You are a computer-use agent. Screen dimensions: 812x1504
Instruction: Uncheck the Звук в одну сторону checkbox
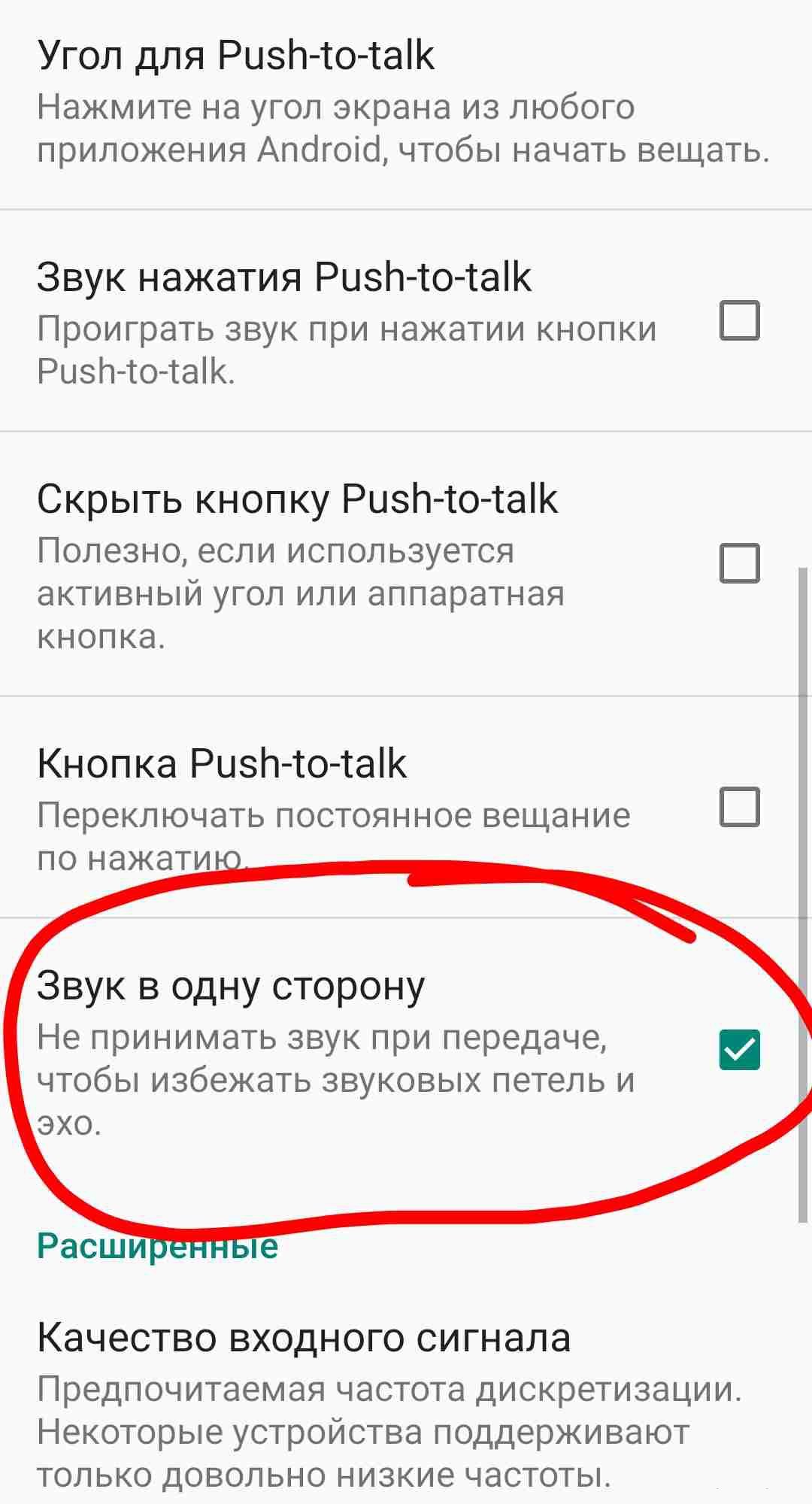740,1050
